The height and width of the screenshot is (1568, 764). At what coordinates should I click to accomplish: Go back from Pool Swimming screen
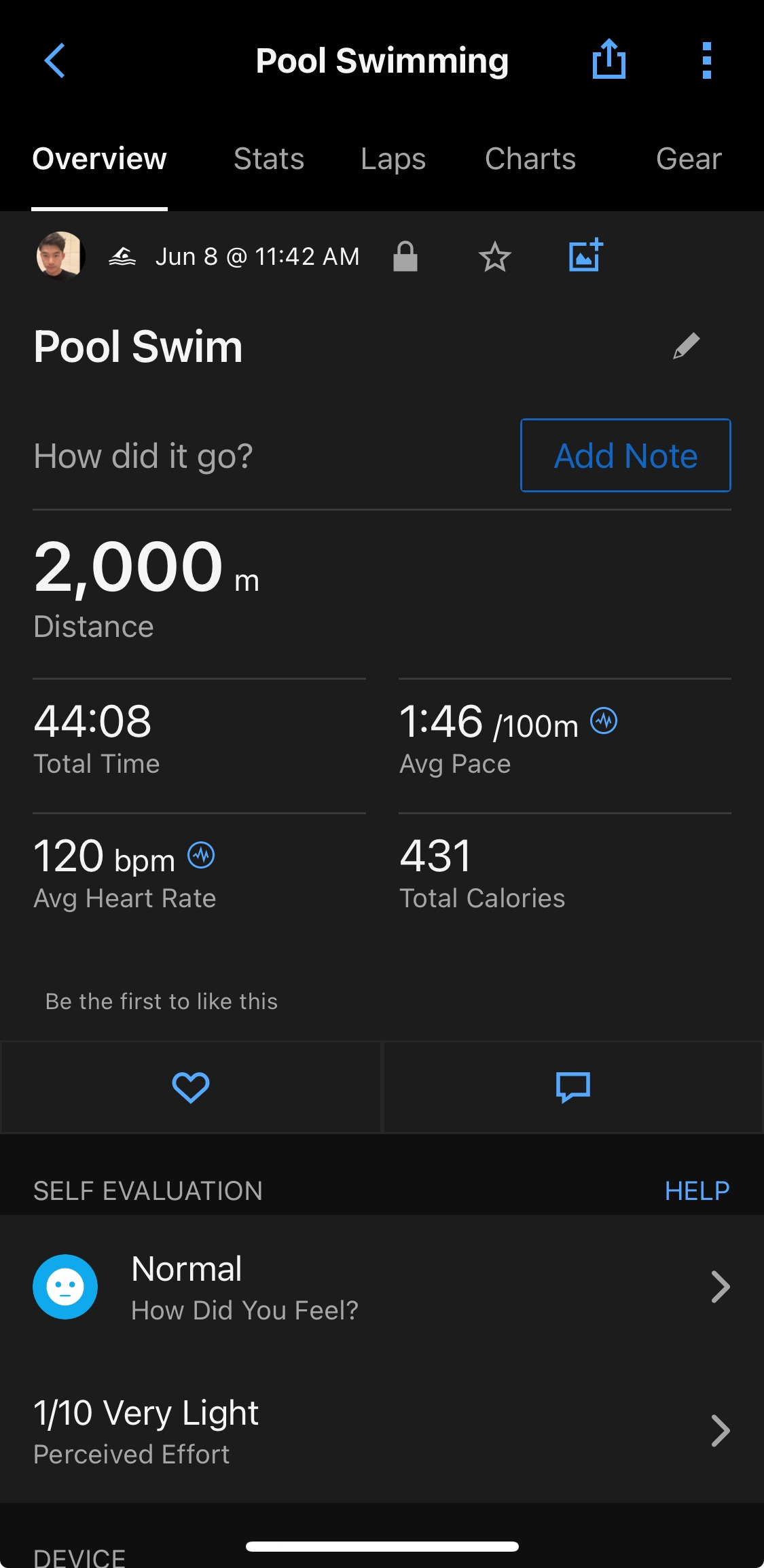tap(54, 61)
